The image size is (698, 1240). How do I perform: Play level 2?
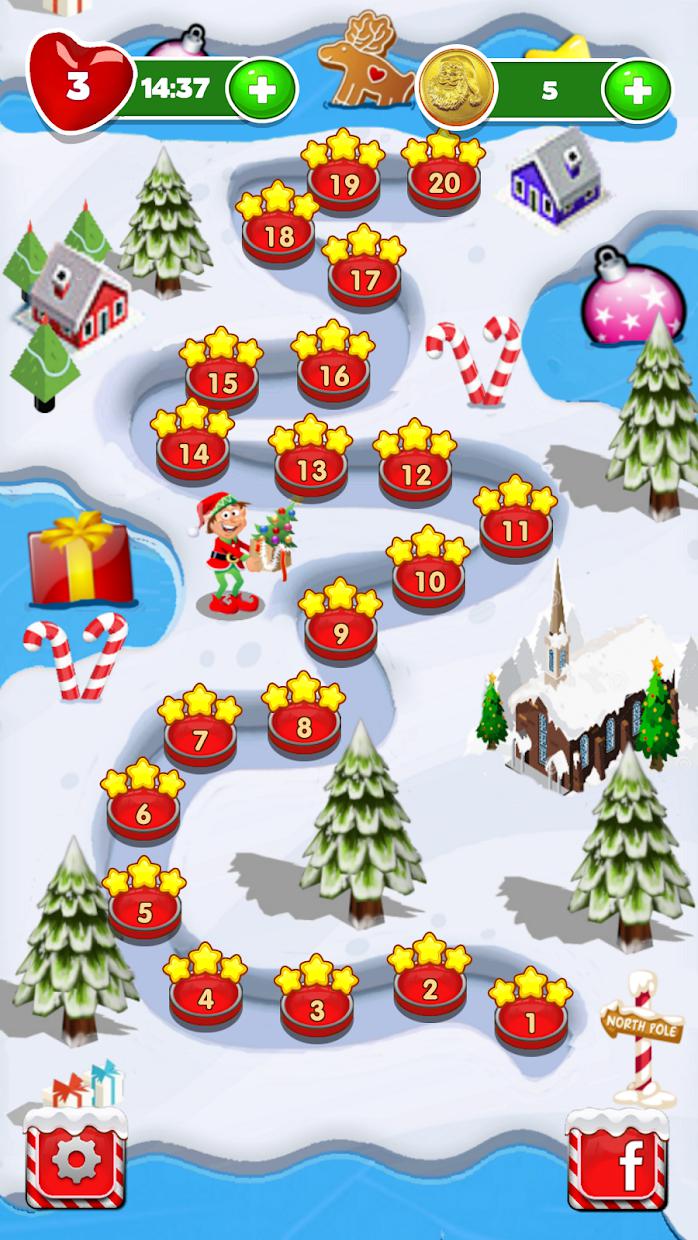click(430, 988)
